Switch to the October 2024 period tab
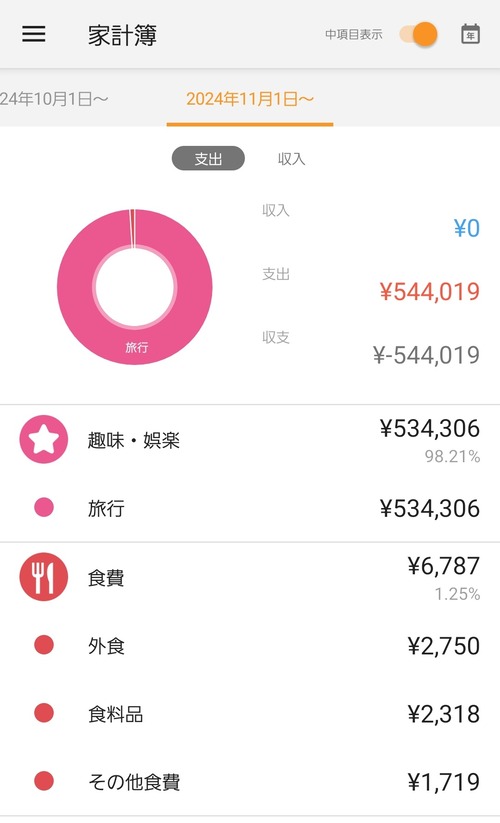The height and width of the screenshot is (823, 500). [x=54, y=99]
